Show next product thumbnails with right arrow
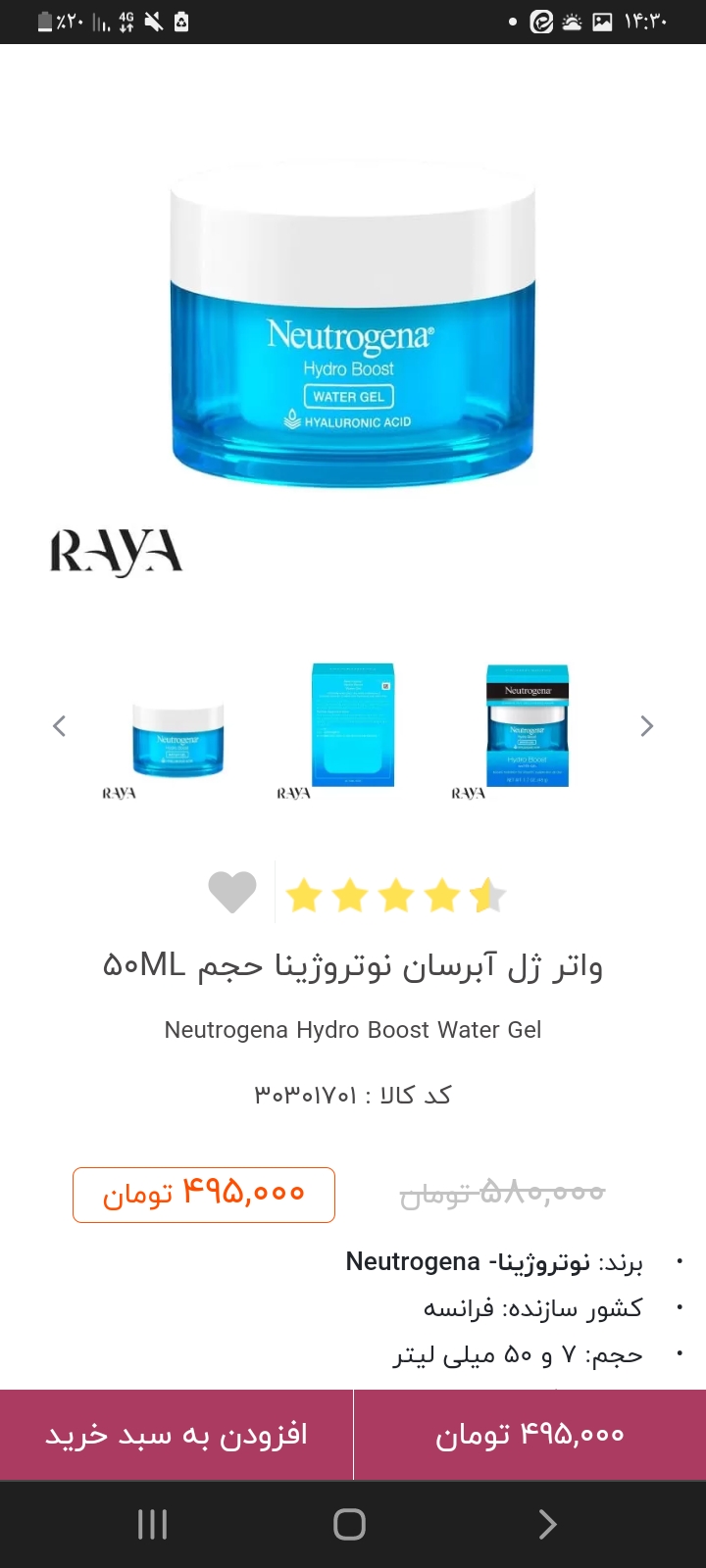 click(x=646, y=726)
